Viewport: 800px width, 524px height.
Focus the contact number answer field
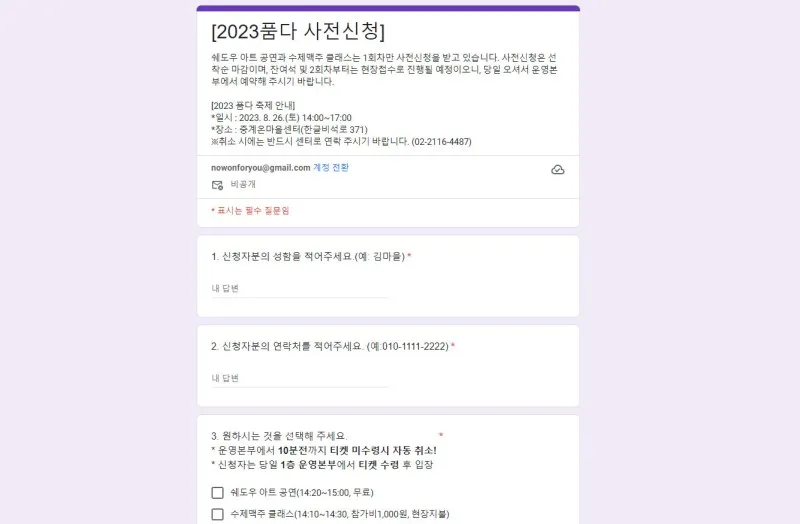pyautogui.click(x=300, y=378)
